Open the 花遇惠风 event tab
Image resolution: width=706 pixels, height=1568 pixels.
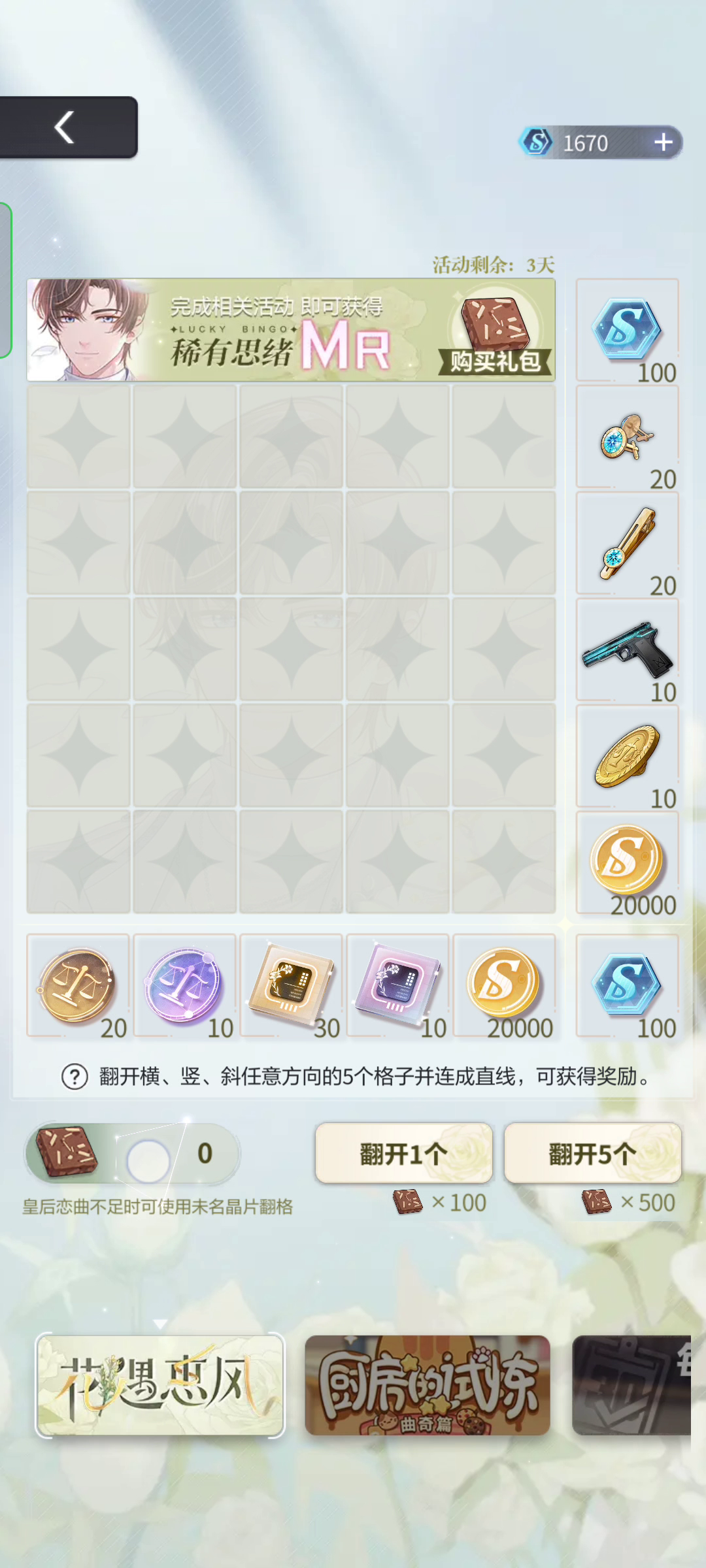pyautogui.click(x=160, y=1386)
